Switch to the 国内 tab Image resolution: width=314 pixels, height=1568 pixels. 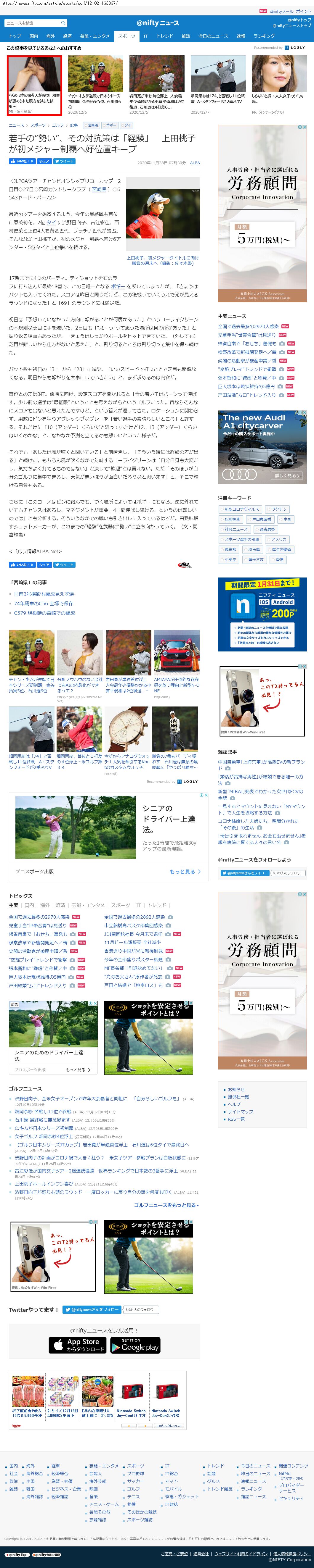coord(33,36)
